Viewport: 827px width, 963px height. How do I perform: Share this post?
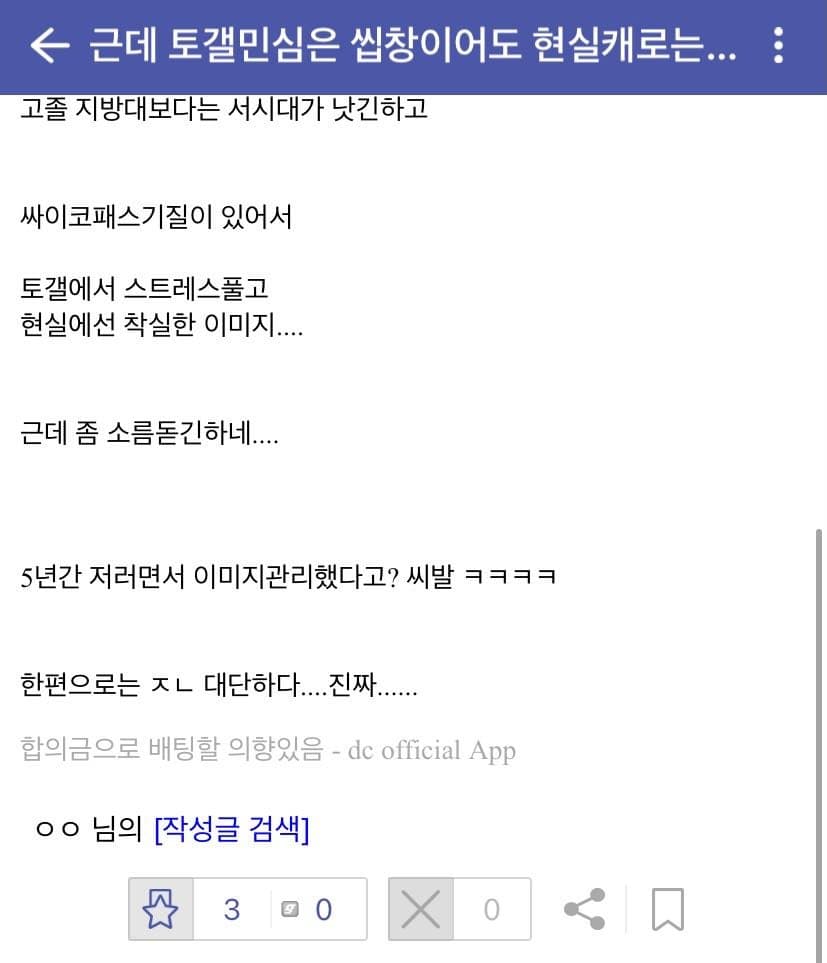[585, 909]
